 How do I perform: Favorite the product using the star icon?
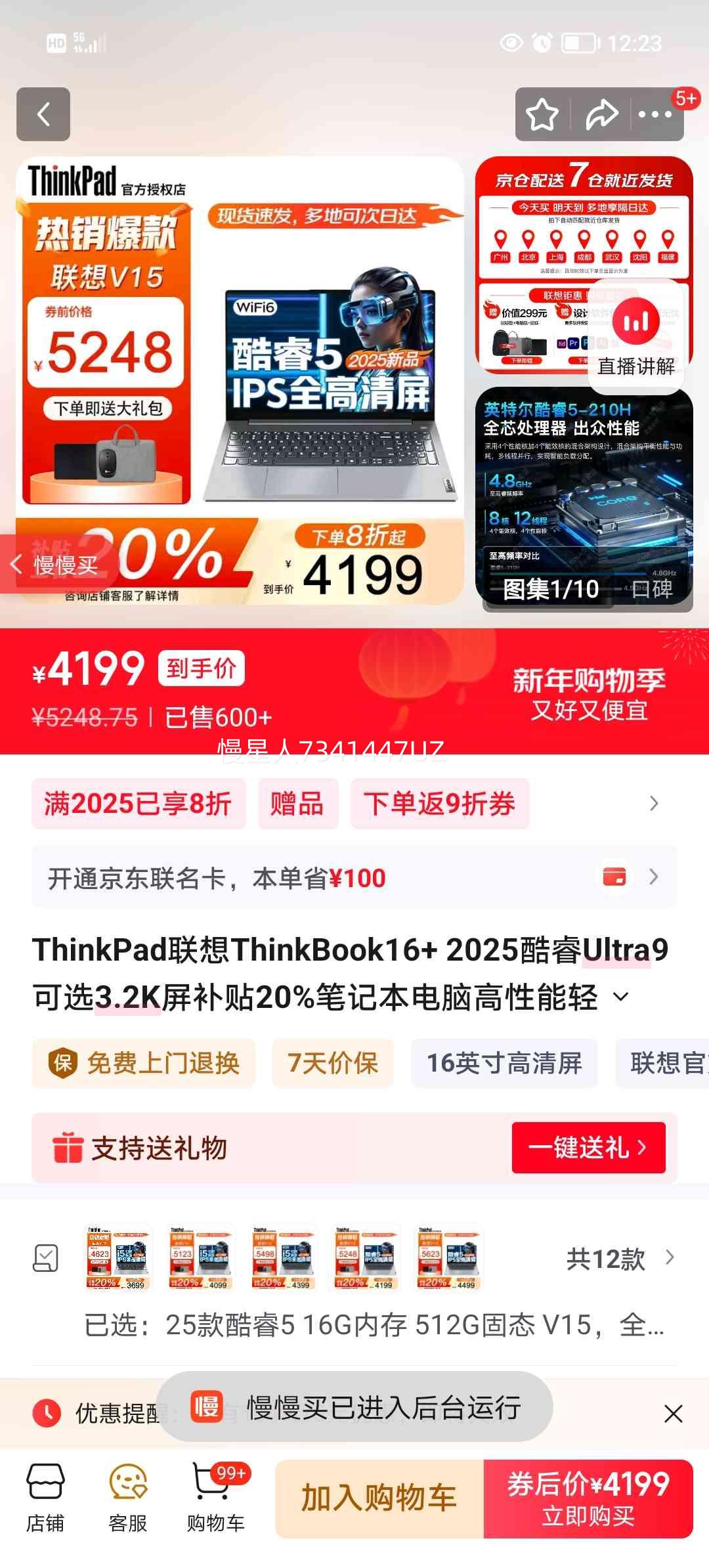point(540,114)
